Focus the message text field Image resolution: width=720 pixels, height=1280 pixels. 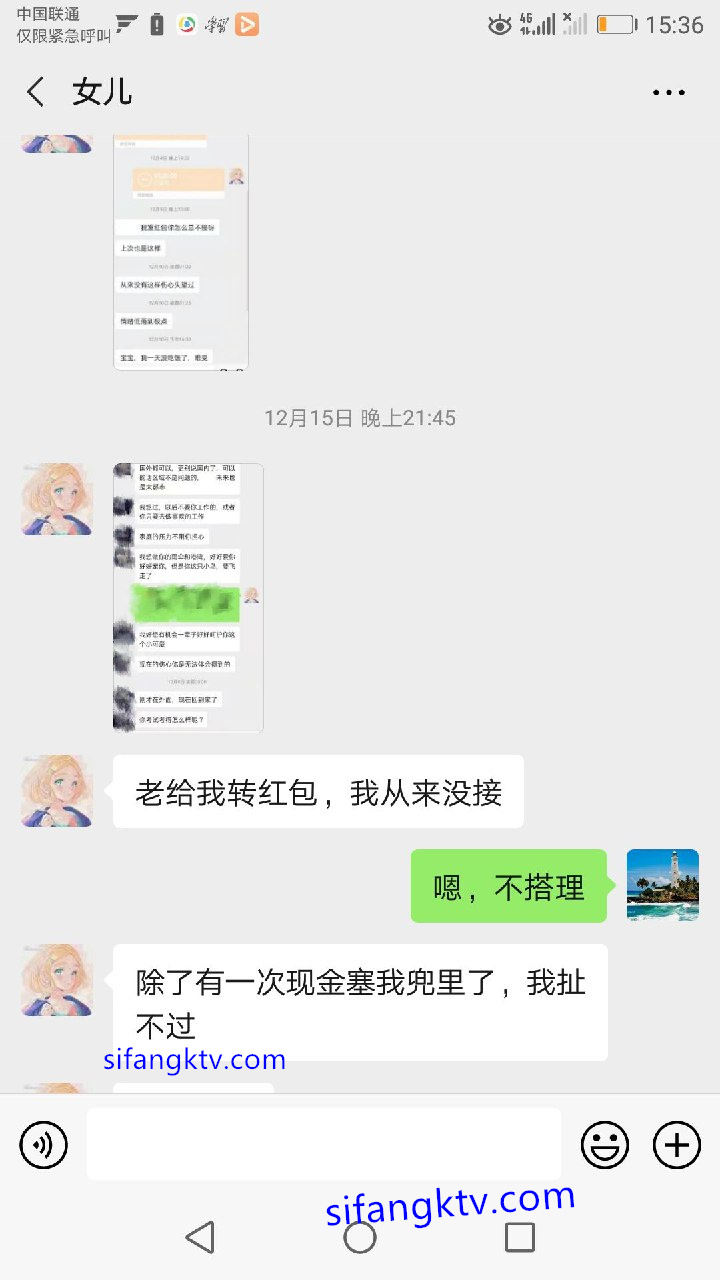[323, 1144]
